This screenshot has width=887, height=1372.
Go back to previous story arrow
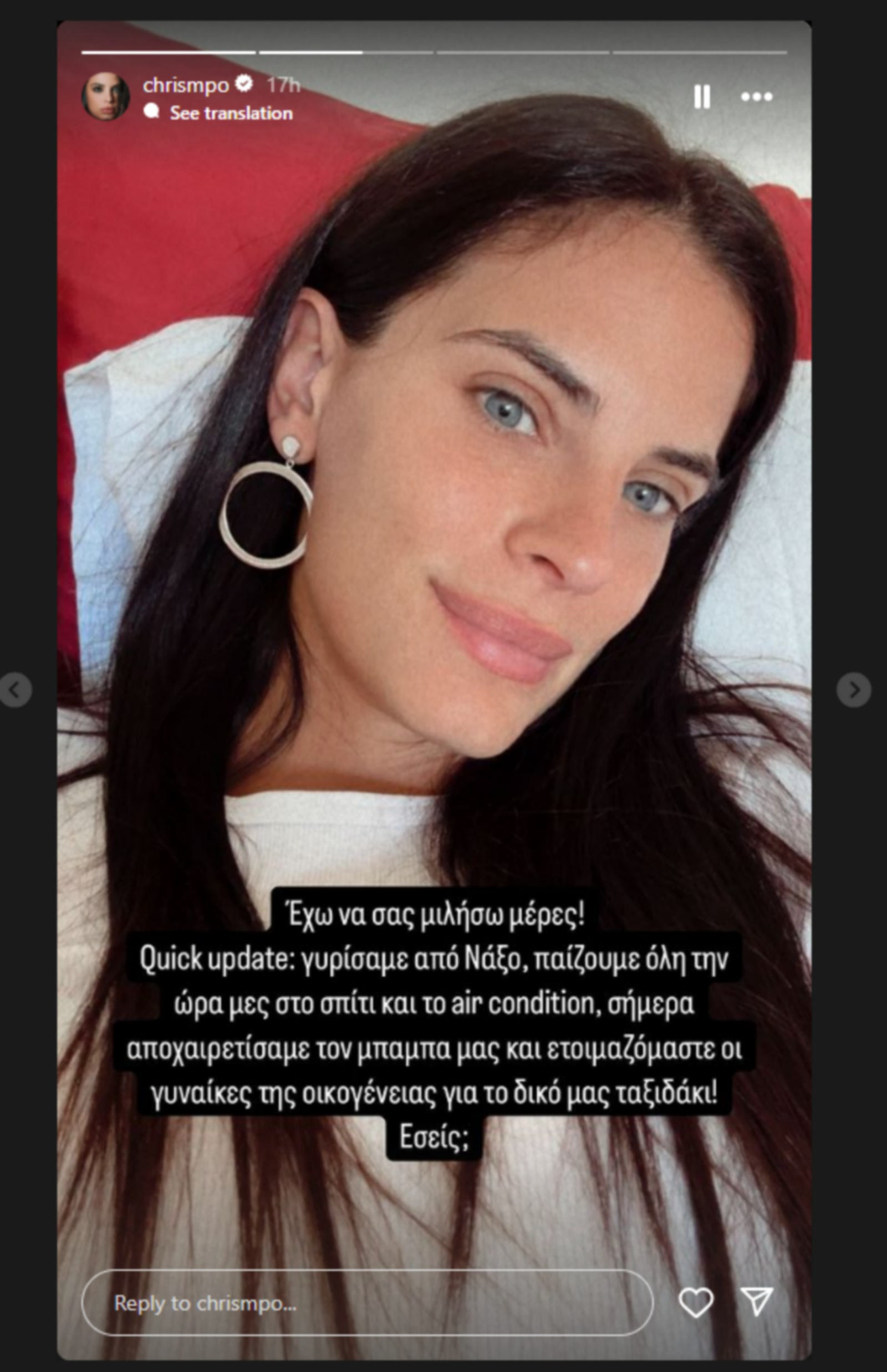pos(16,690)
